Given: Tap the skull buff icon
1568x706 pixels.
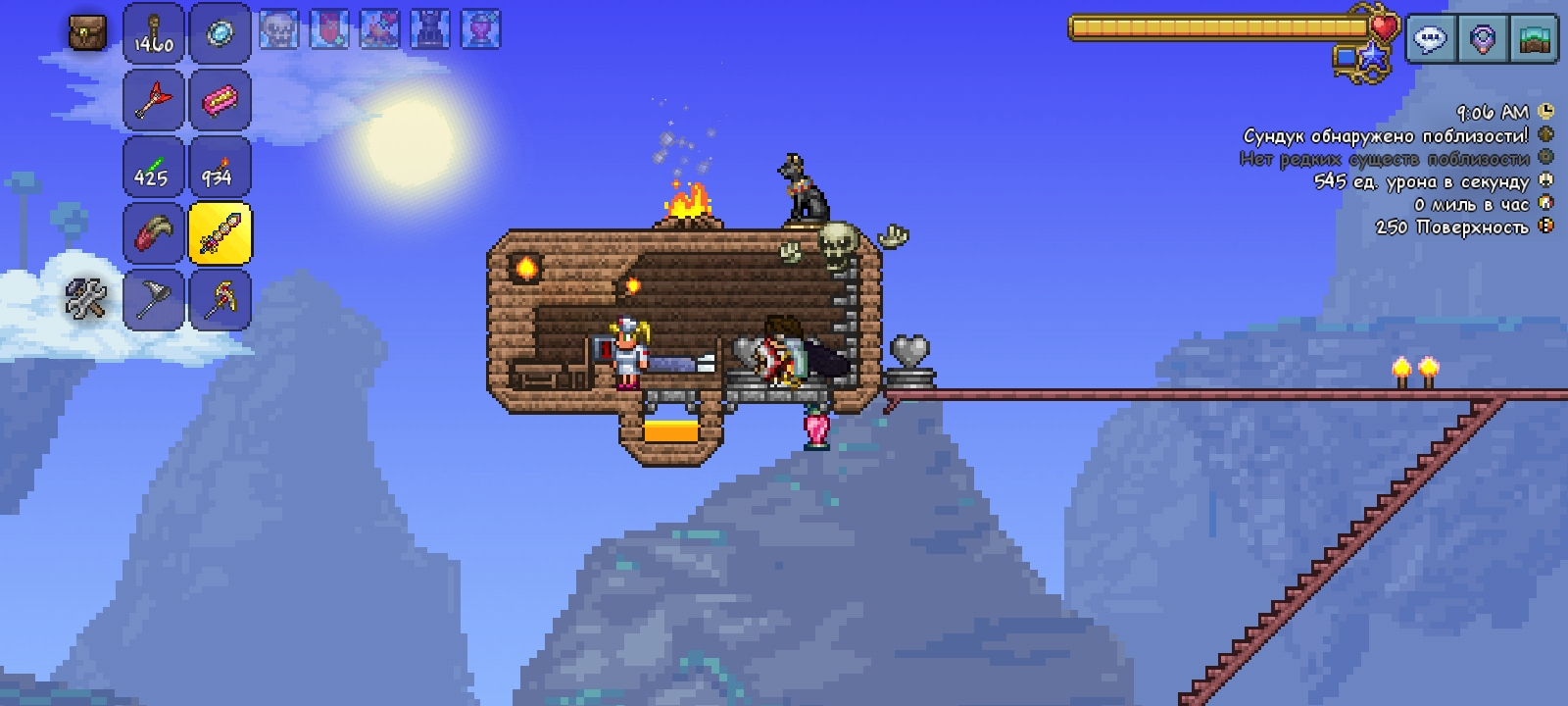Looking at the screenshot, I should tap(279, 29).
